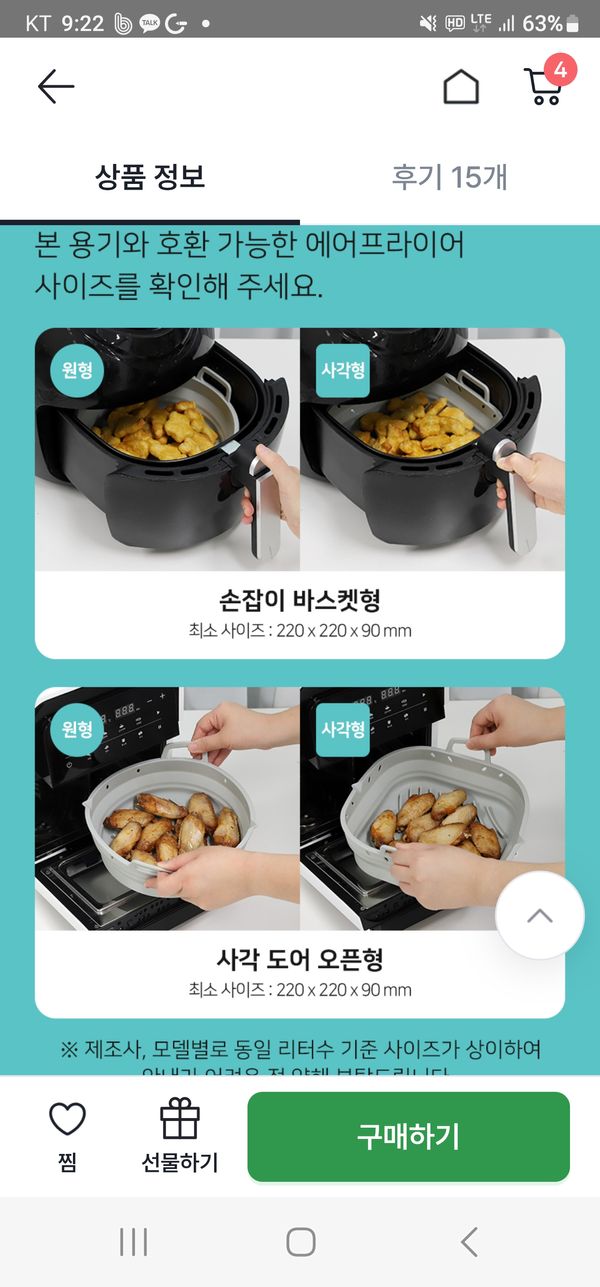Send this product via 선물하기
Viewport: 600px width, 1287px height.
pos(180,1136)
